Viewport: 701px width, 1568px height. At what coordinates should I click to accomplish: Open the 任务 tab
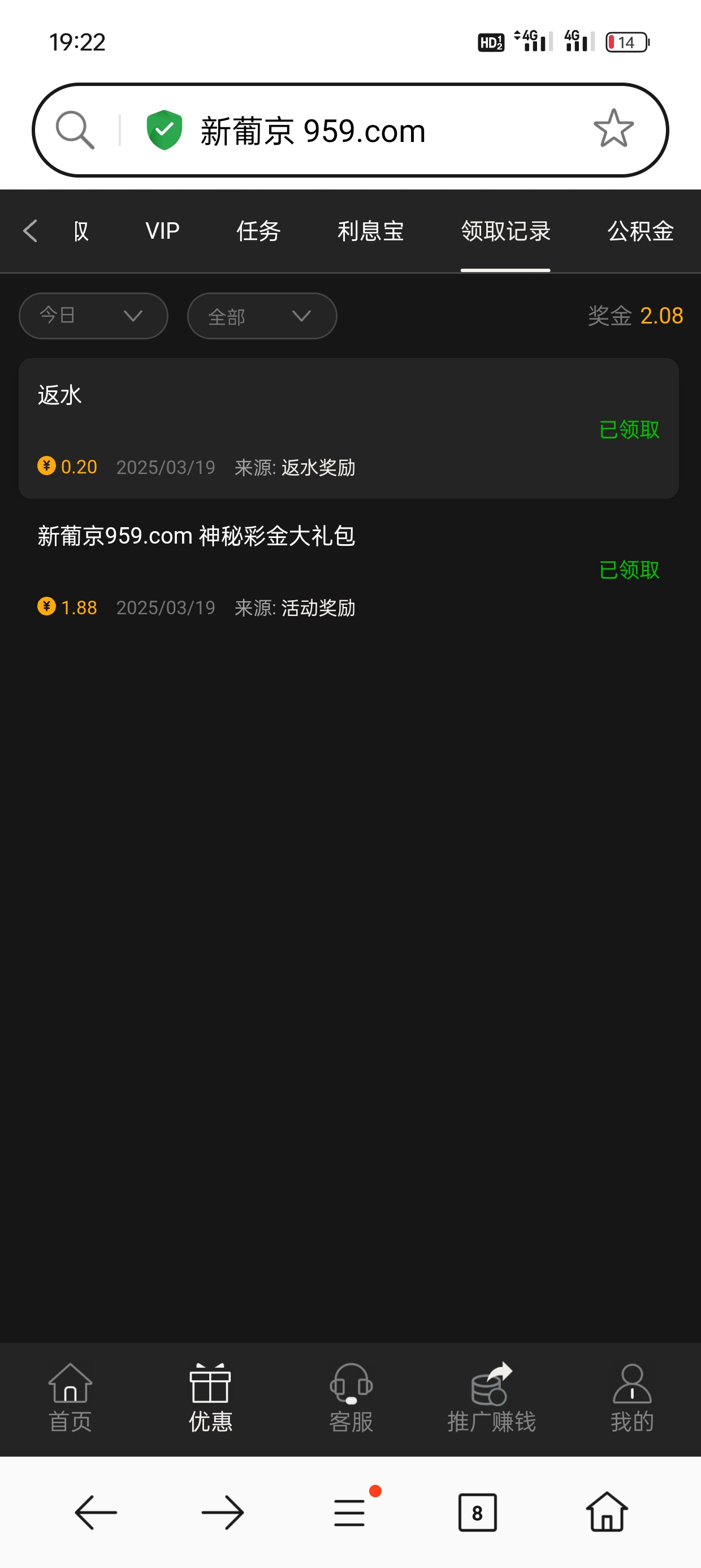pos(258,231)
